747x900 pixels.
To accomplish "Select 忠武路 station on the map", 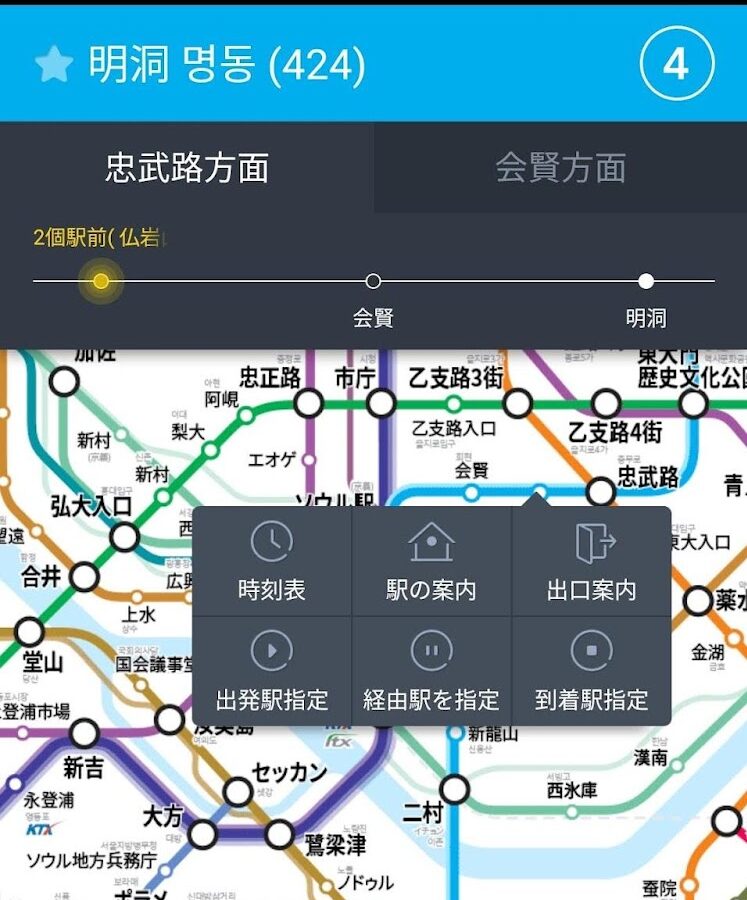I will pyautogui.click(x=601, y=491).
